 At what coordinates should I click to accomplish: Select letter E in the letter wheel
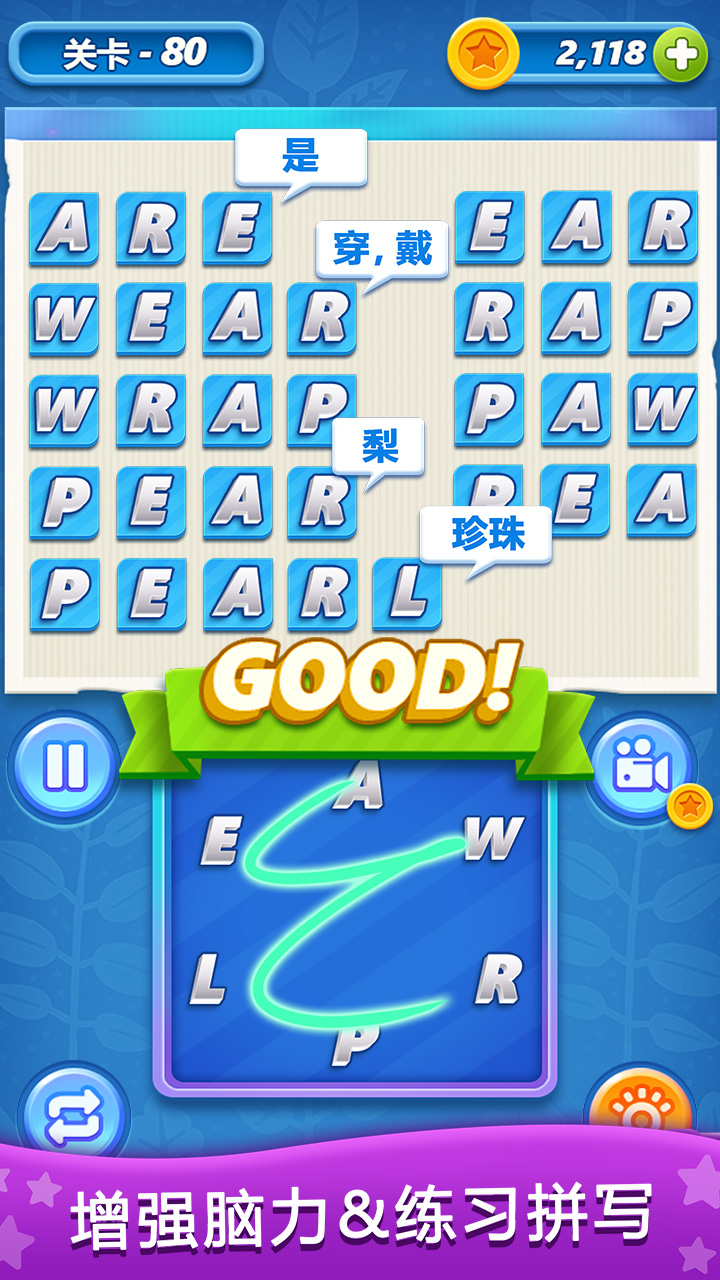[221, 840]
